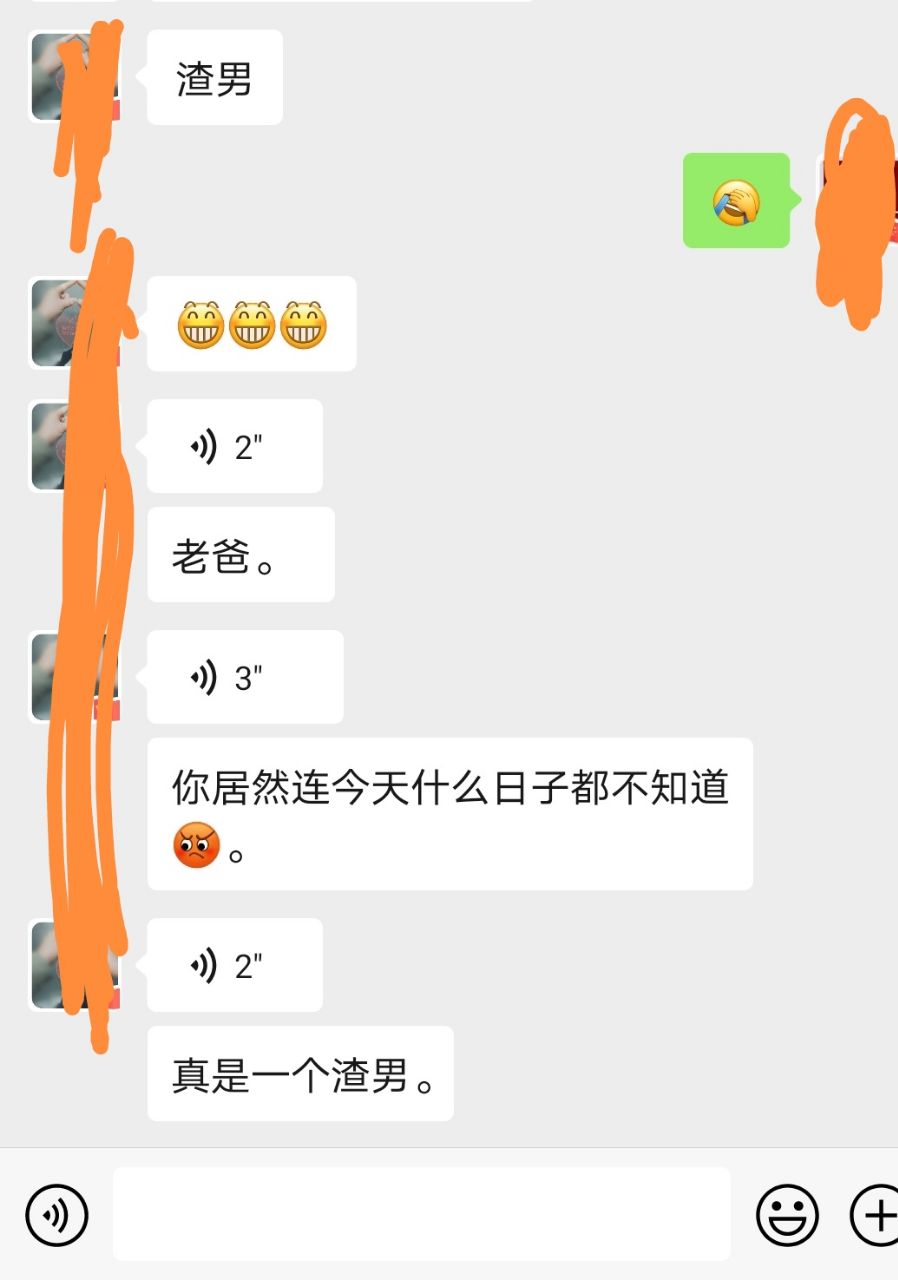Play the 3-second voice message

(244, 677)
